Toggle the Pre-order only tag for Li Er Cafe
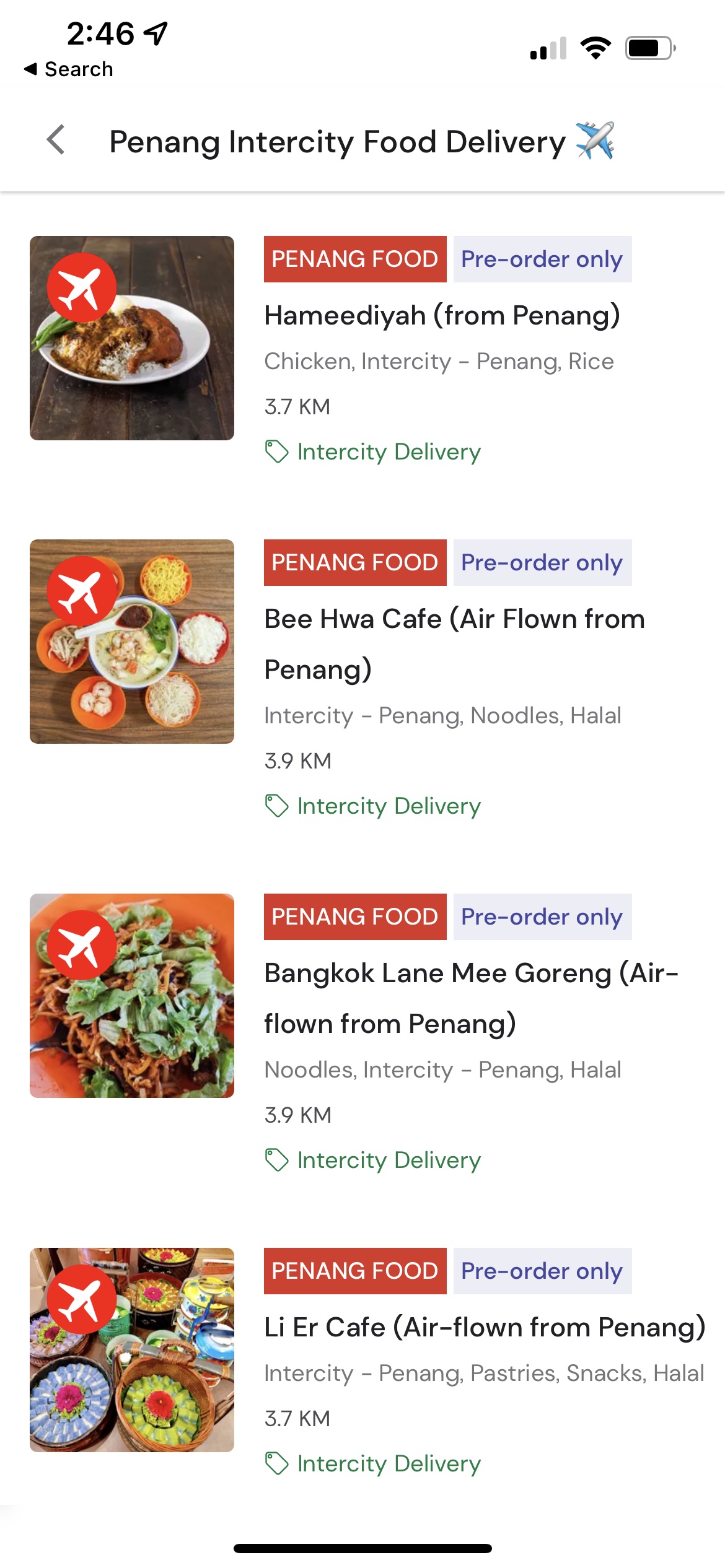725x1568 pixels. [x=542, y=1271]
